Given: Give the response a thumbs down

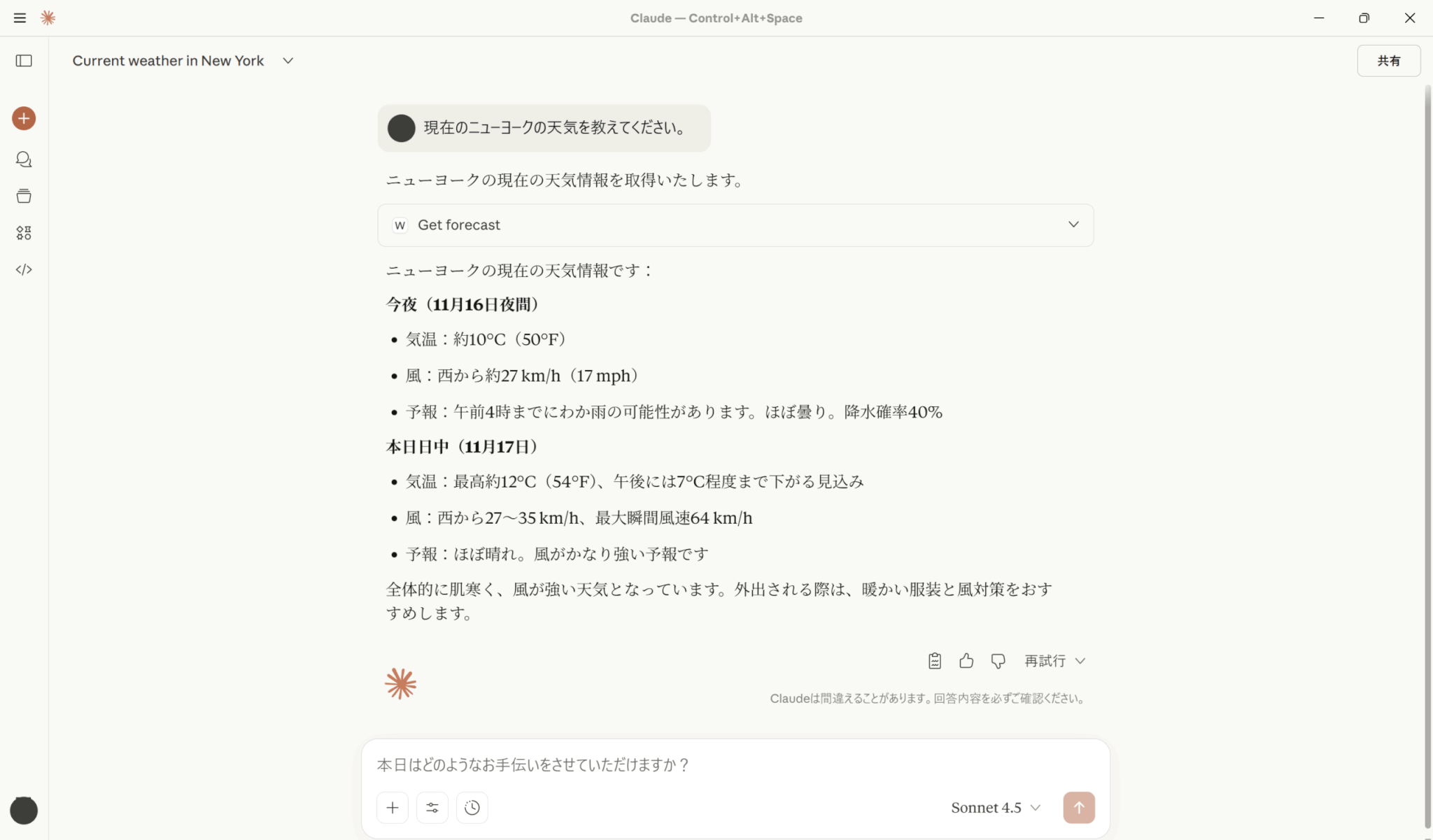Looking at the screenshot, I should [998, 661].
